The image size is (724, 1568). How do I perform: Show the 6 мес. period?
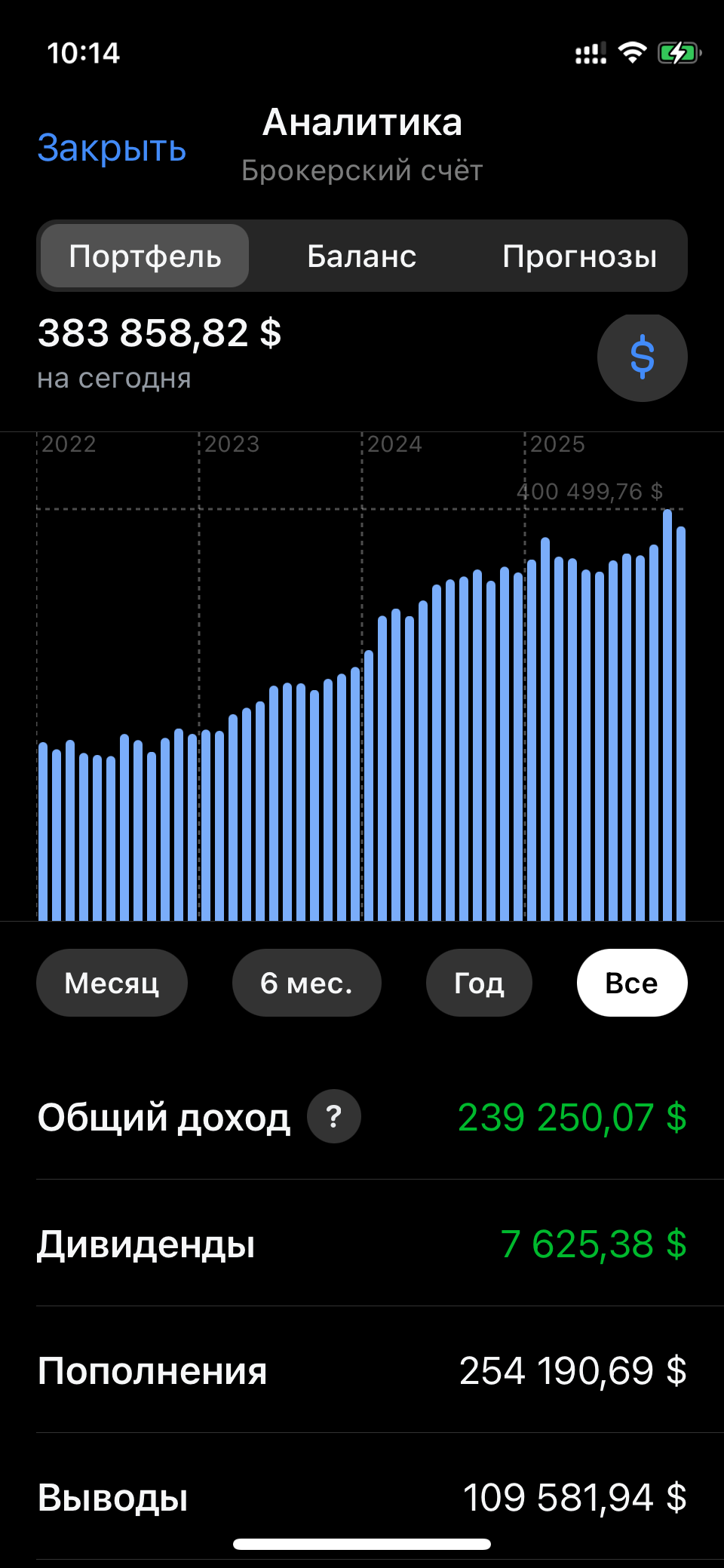pos(306,983)
